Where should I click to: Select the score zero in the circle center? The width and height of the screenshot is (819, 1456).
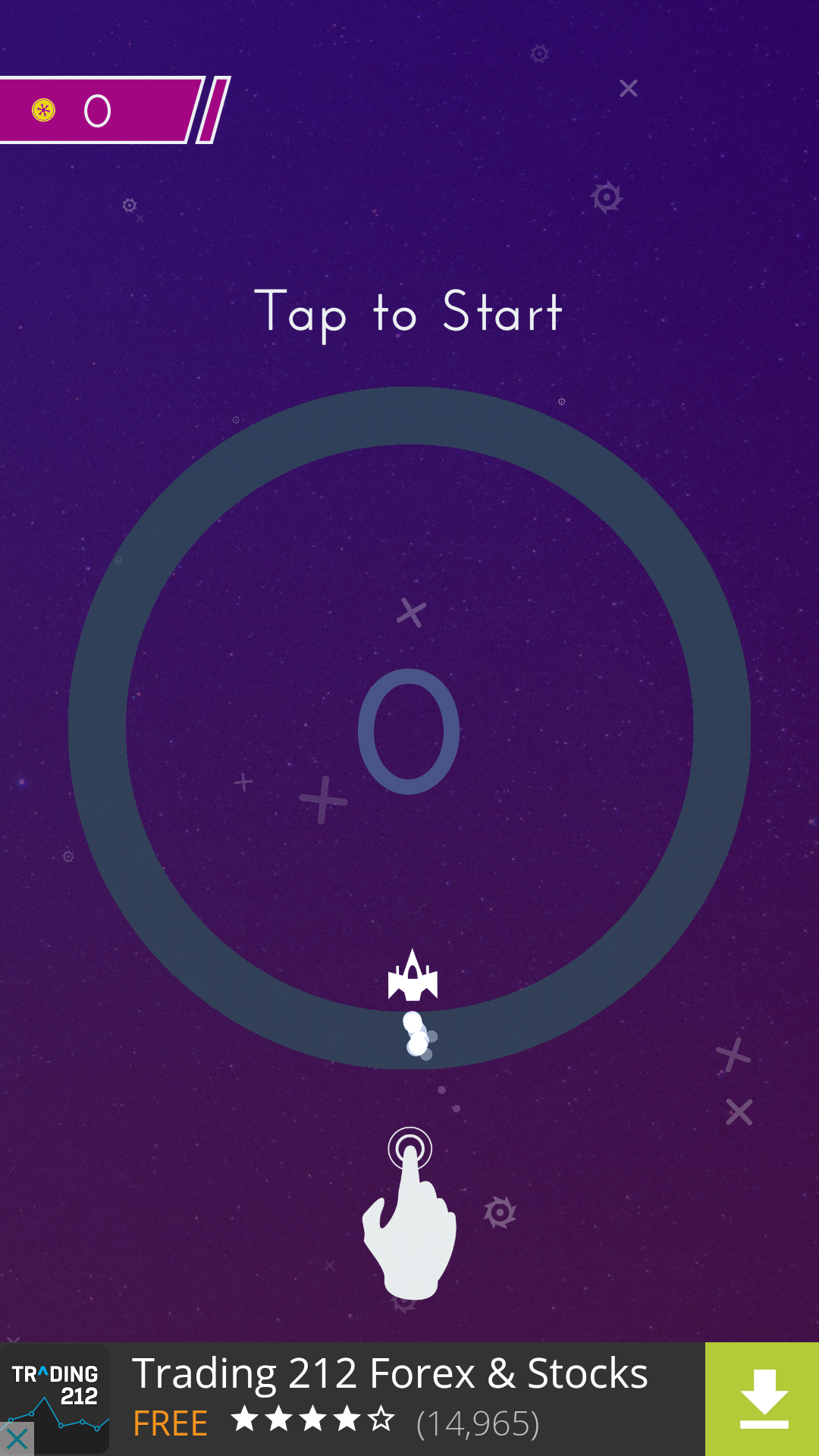408,728
